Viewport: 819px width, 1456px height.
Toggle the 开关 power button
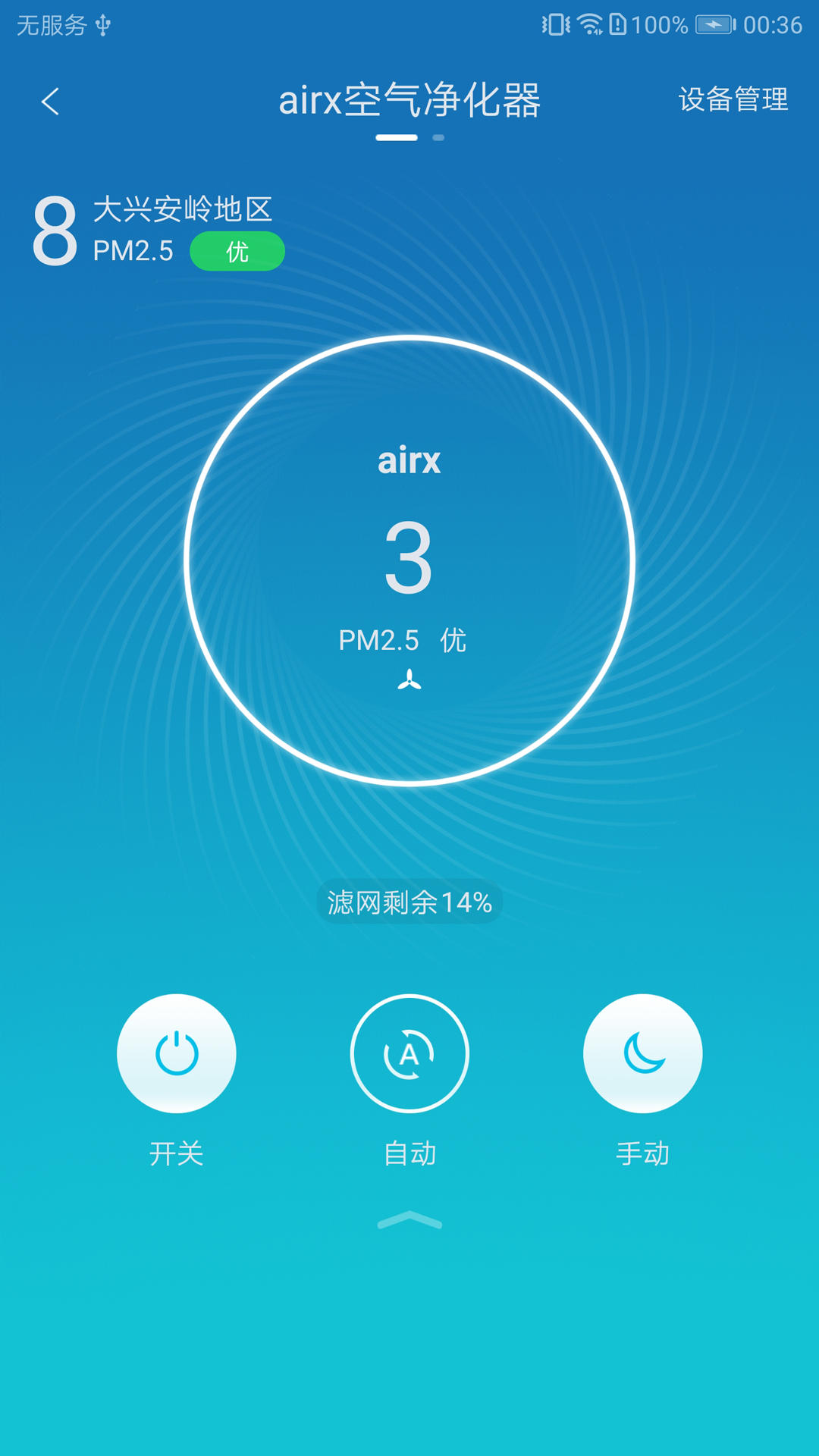point(177,1053)
